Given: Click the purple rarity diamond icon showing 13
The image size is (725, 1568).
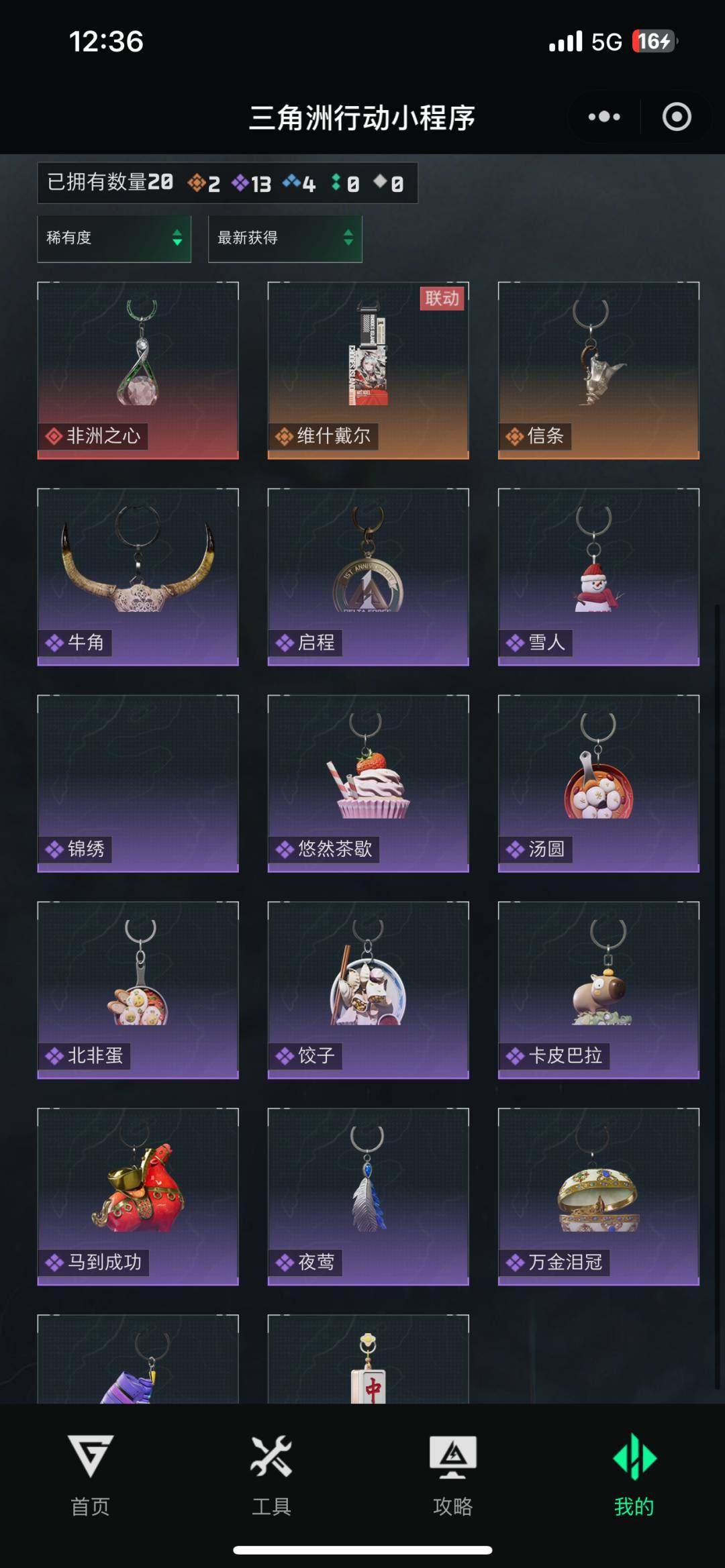Looking at the screenshot, I should (x=240, y=182).
